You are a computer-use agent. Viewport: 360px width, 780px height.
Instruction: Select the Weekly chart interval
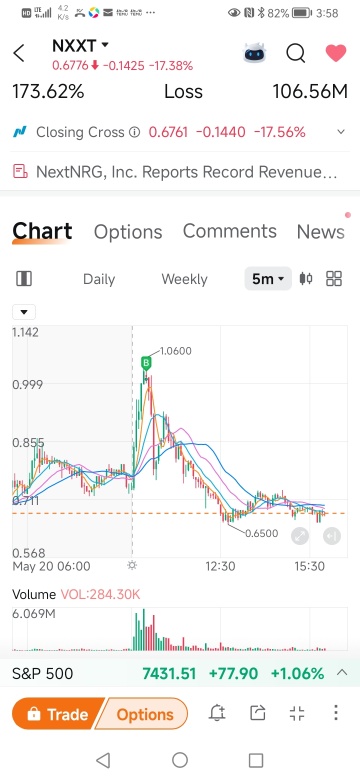tap(184, 279)
